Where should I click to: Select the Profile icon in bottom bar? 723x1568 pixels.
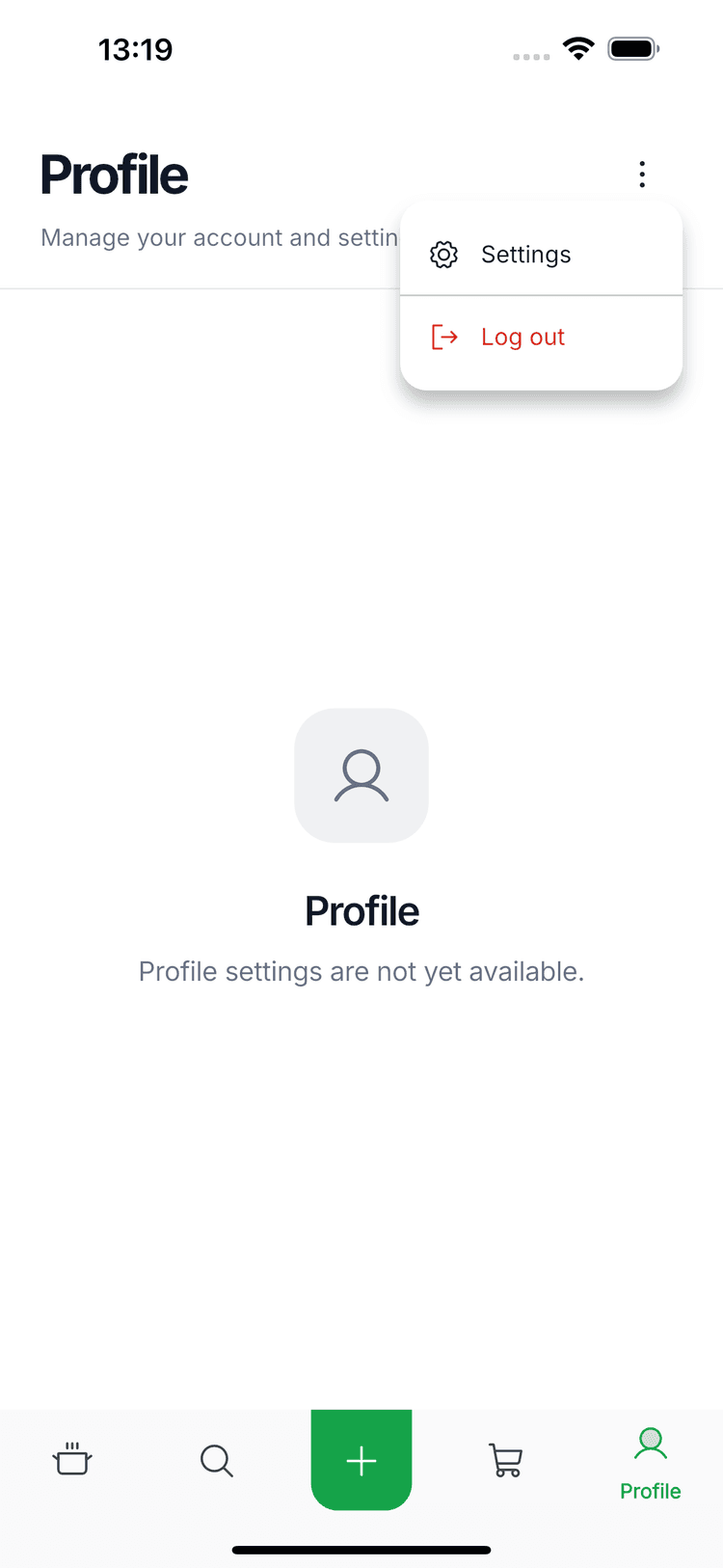(x=650, y=1445)
